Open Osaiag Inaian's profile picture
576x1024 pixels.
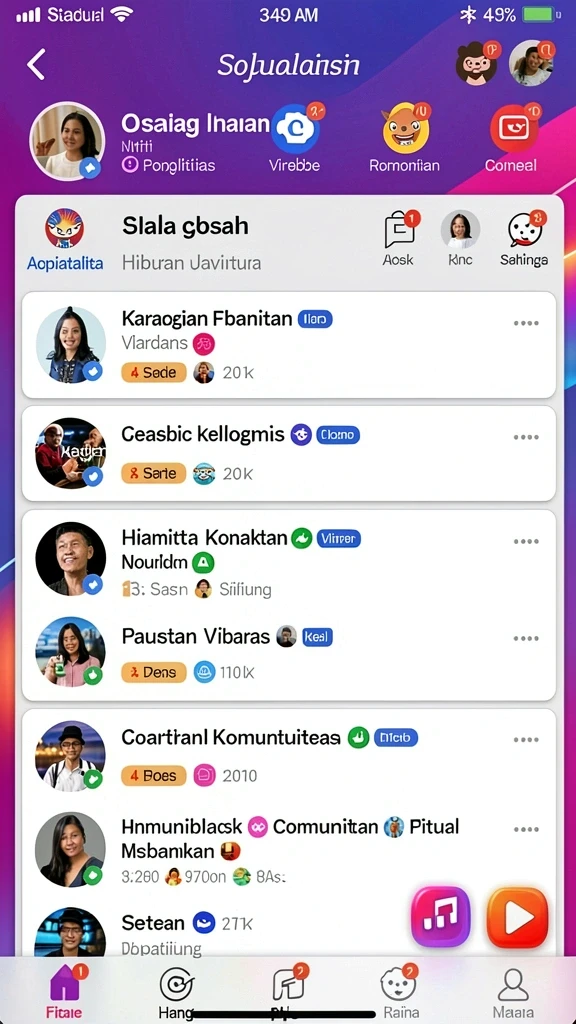(67, 141)
